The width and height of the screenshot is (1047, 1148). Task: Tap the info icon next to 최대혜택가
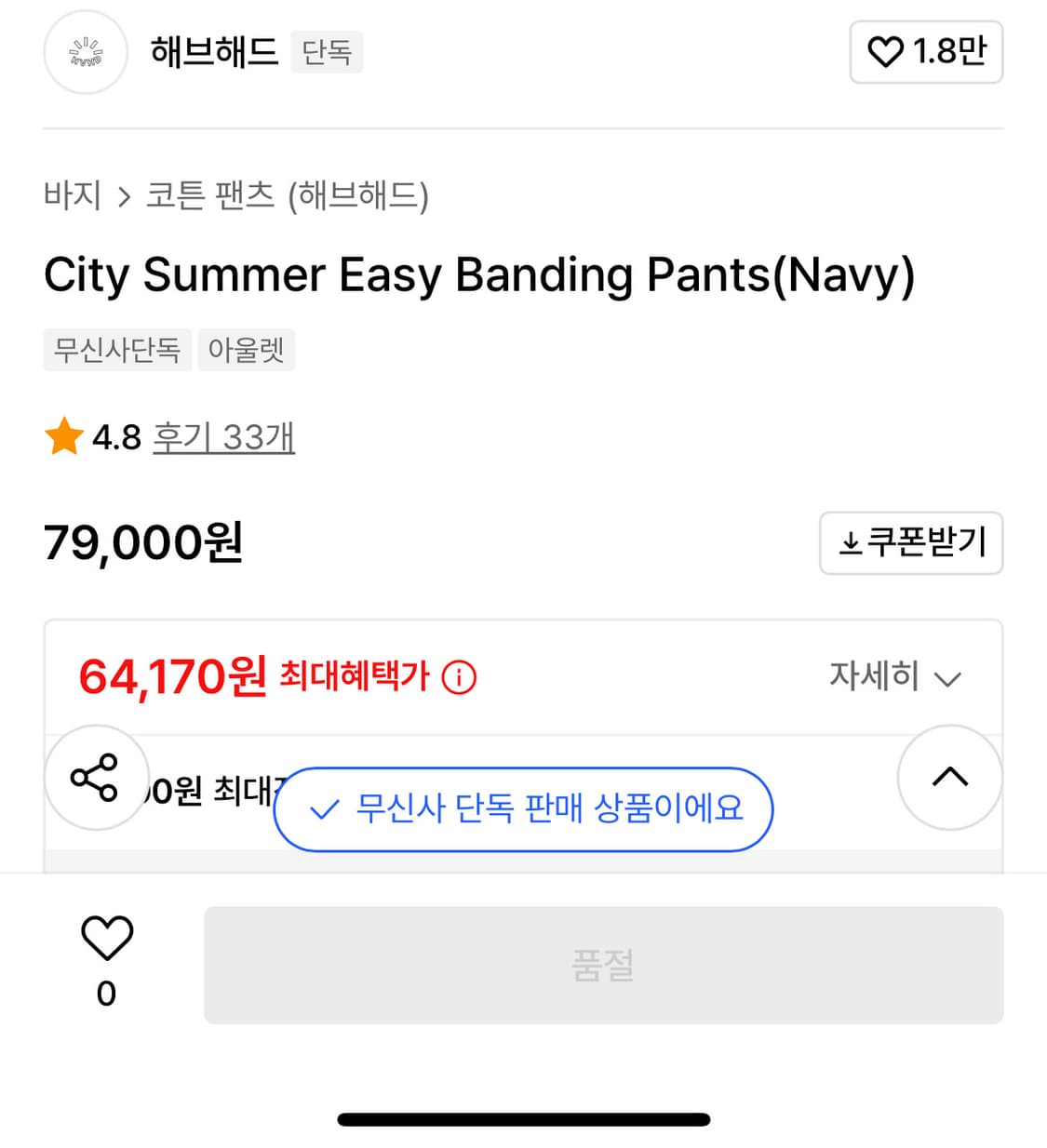pyautogui.click(x=458, y=677)
